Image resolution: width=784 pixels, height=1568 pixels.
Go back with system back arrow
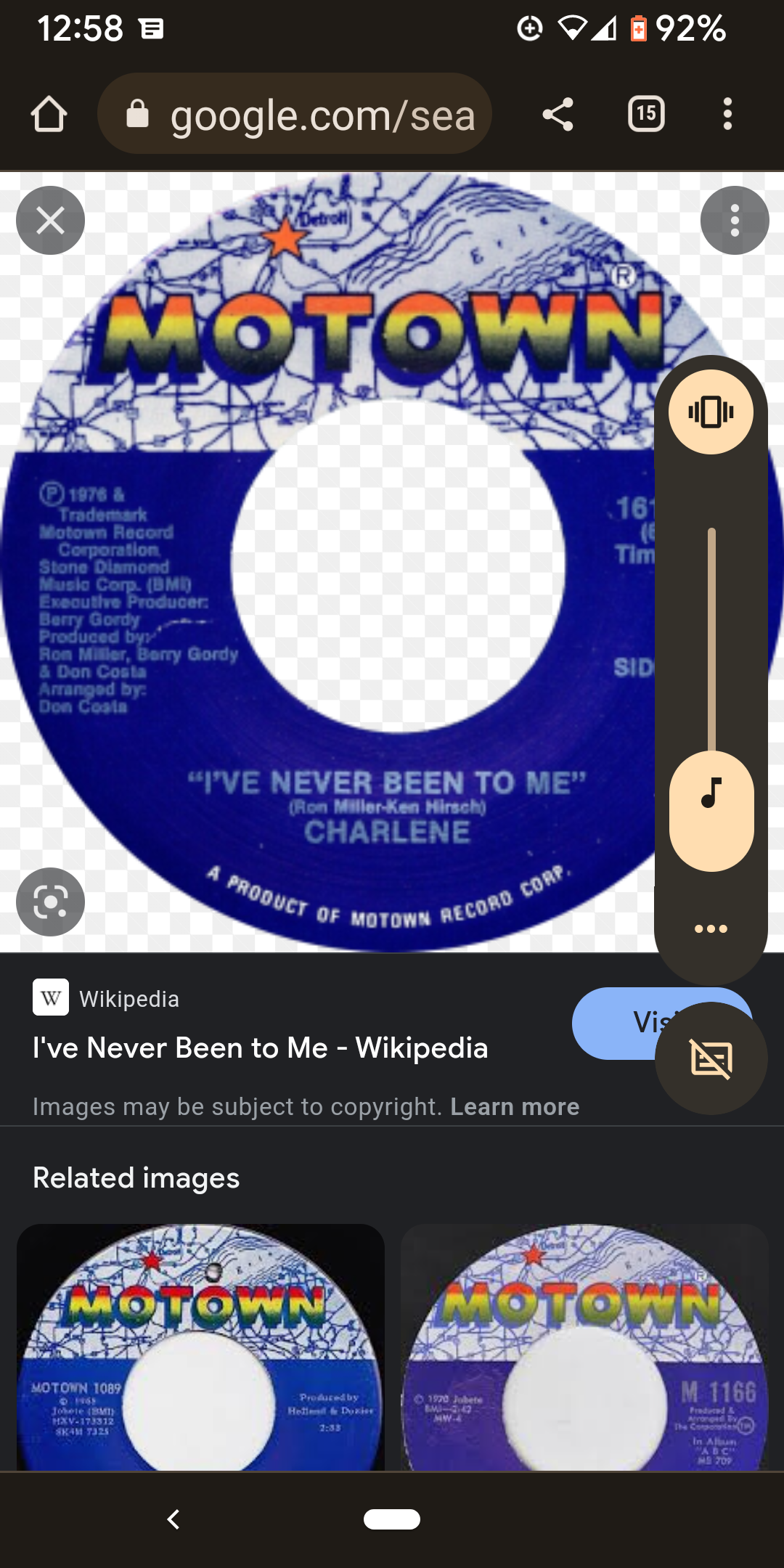[x=173, y=1519]
